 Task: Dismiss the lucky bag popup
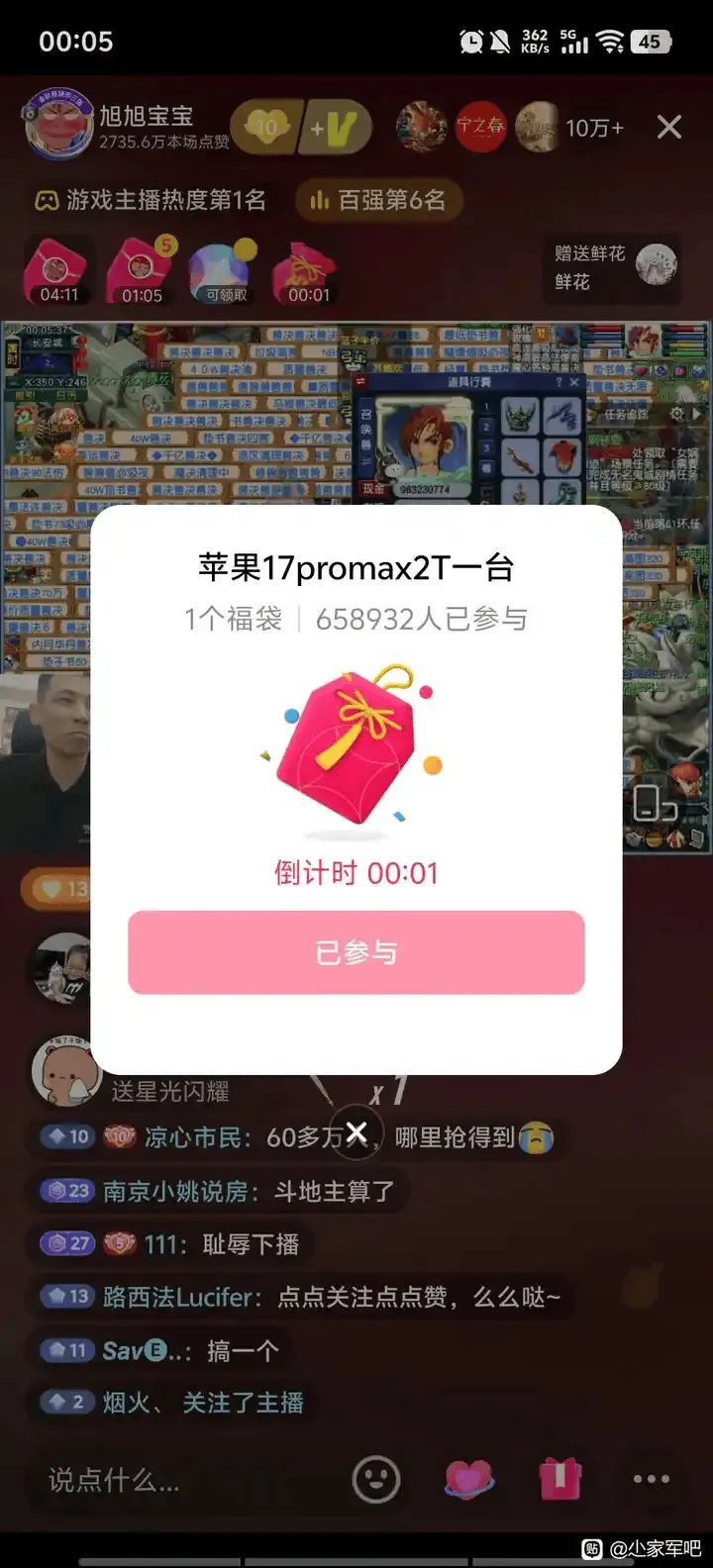coord(356,1132)
